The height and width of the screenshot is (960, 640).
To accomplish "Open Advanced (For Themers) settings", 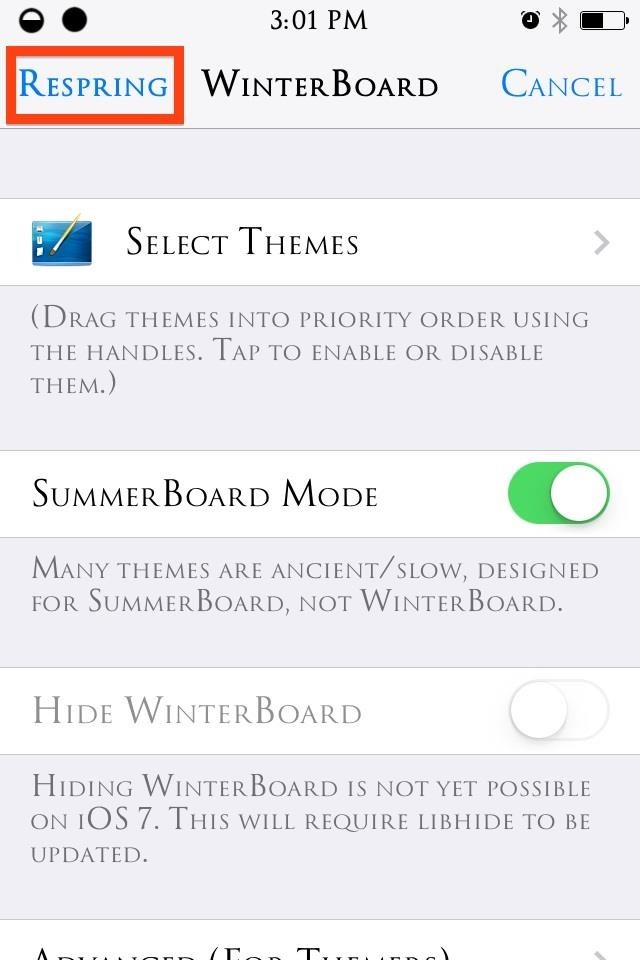I will 320,948.
